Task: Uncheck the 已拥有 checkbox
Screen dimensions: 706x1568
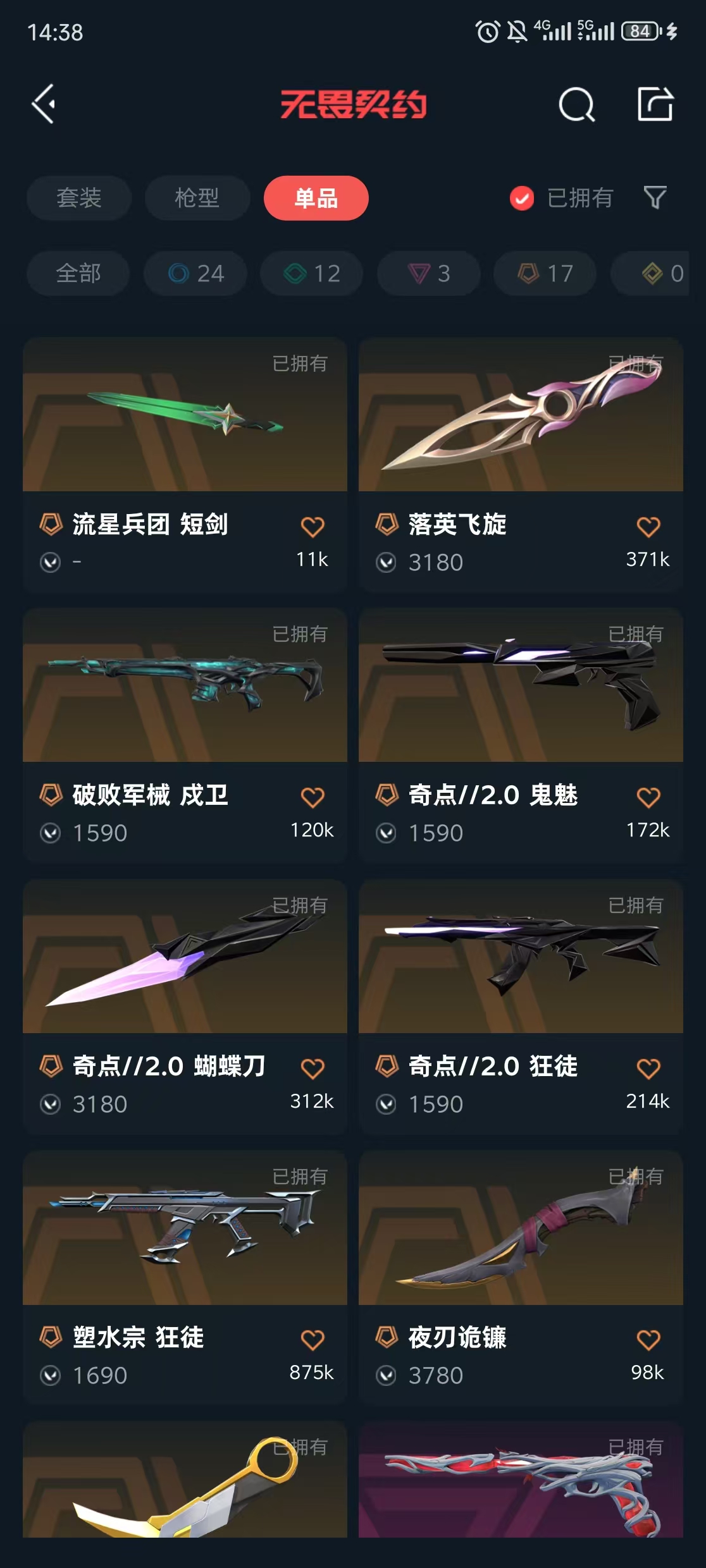Action: [x=522, y=198]
